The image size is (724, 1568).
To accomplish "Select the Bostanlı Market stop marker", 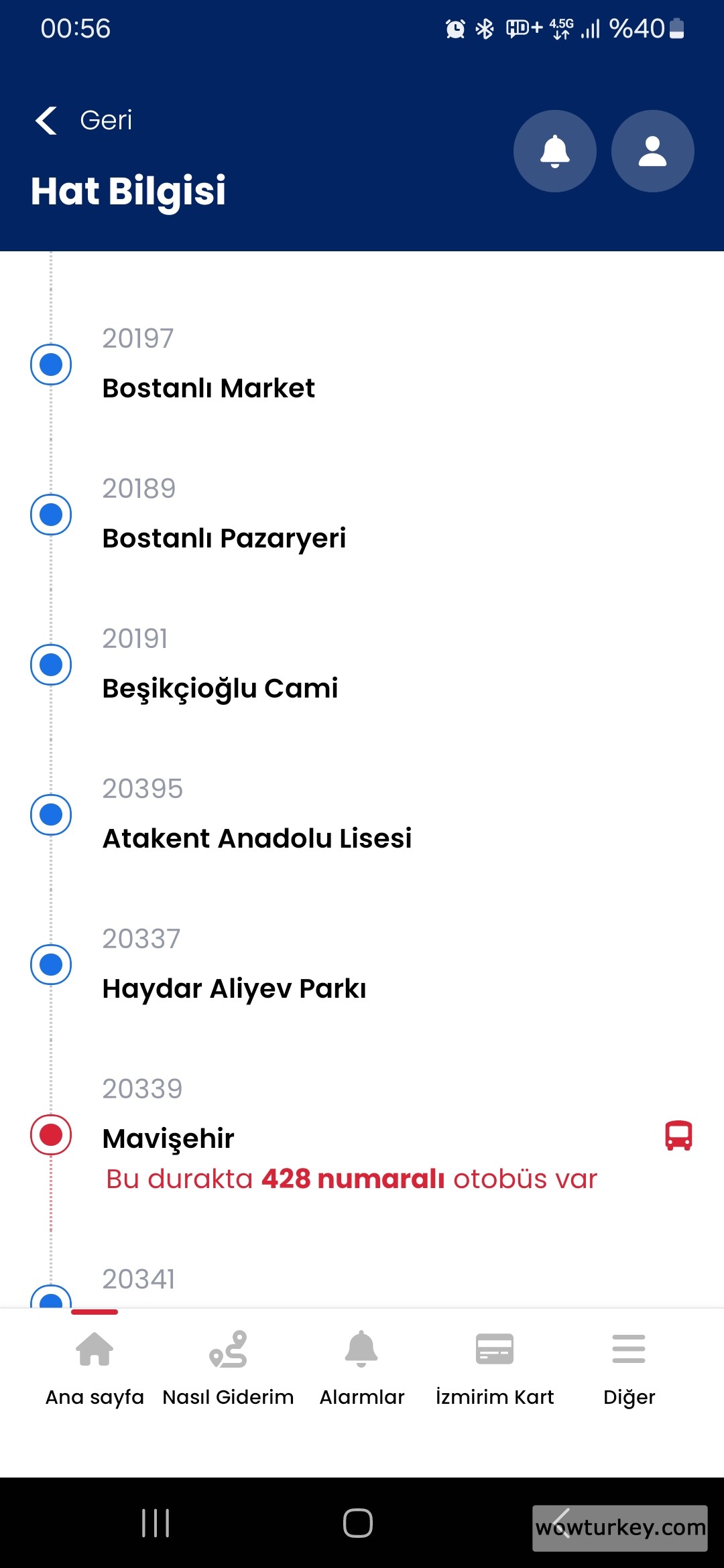I will pos(50,364).
